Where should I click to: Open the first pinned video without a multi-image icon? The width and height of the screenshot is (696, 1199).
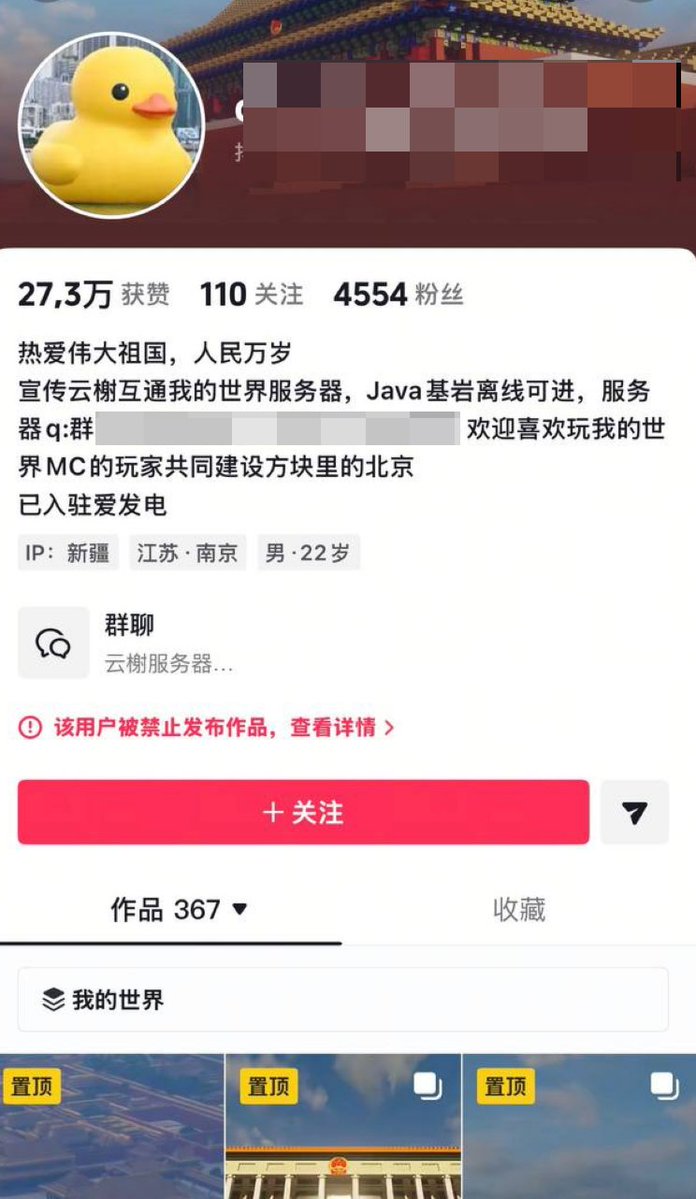pos(112,1126)
